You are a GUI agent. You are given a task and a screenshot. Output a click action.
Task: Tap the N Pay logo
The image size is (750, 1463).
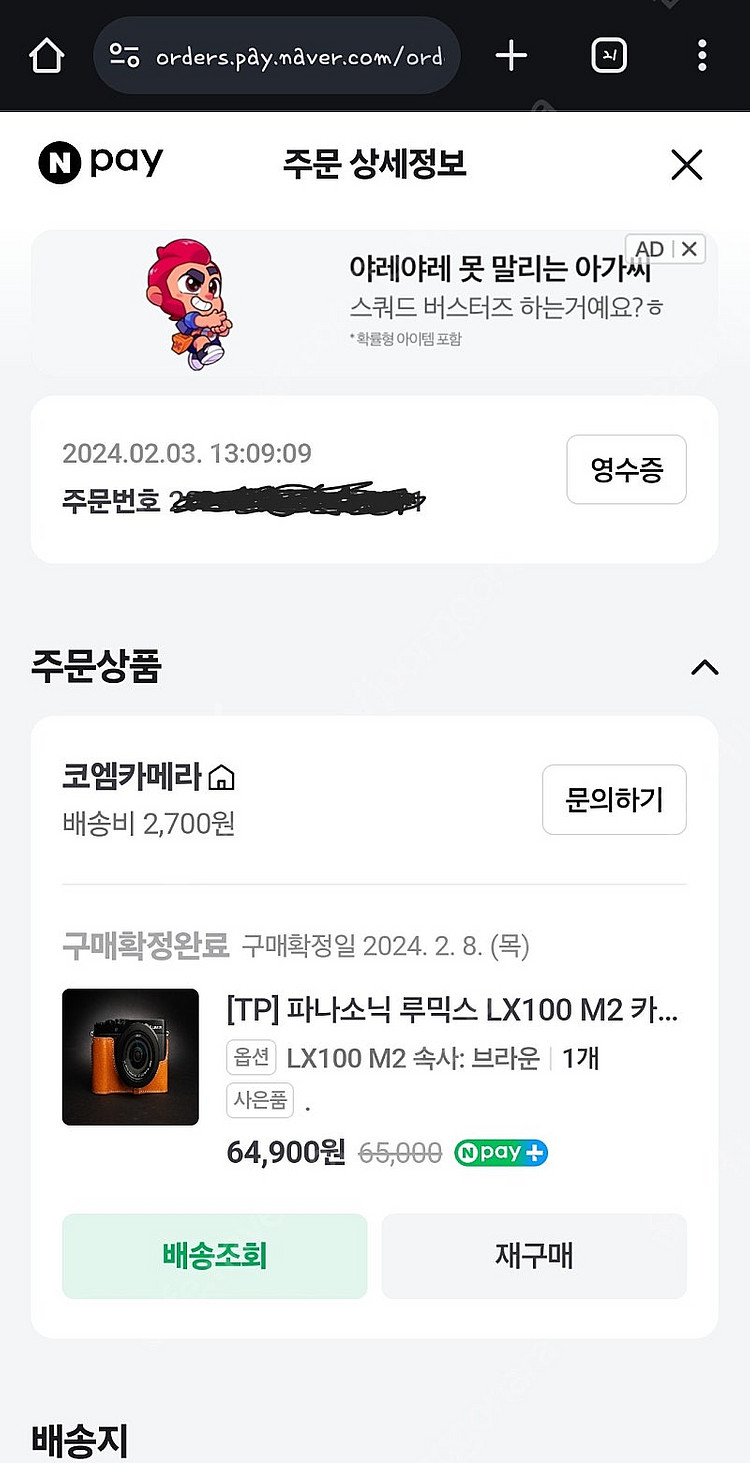(100, 162)
